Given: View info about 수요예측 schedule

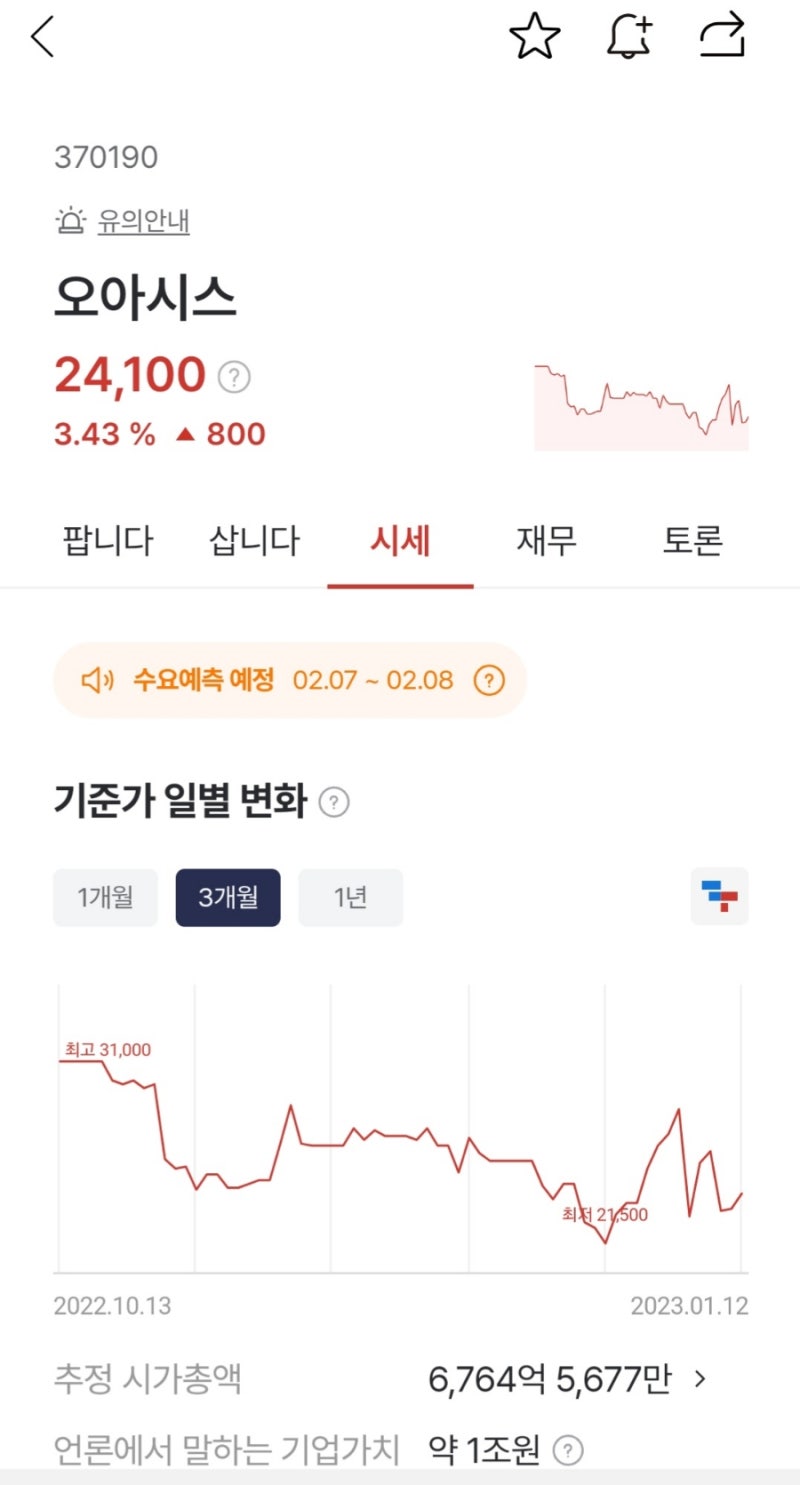Looking at the screenshot, I should pyautogui.click(x=489, y=680).
